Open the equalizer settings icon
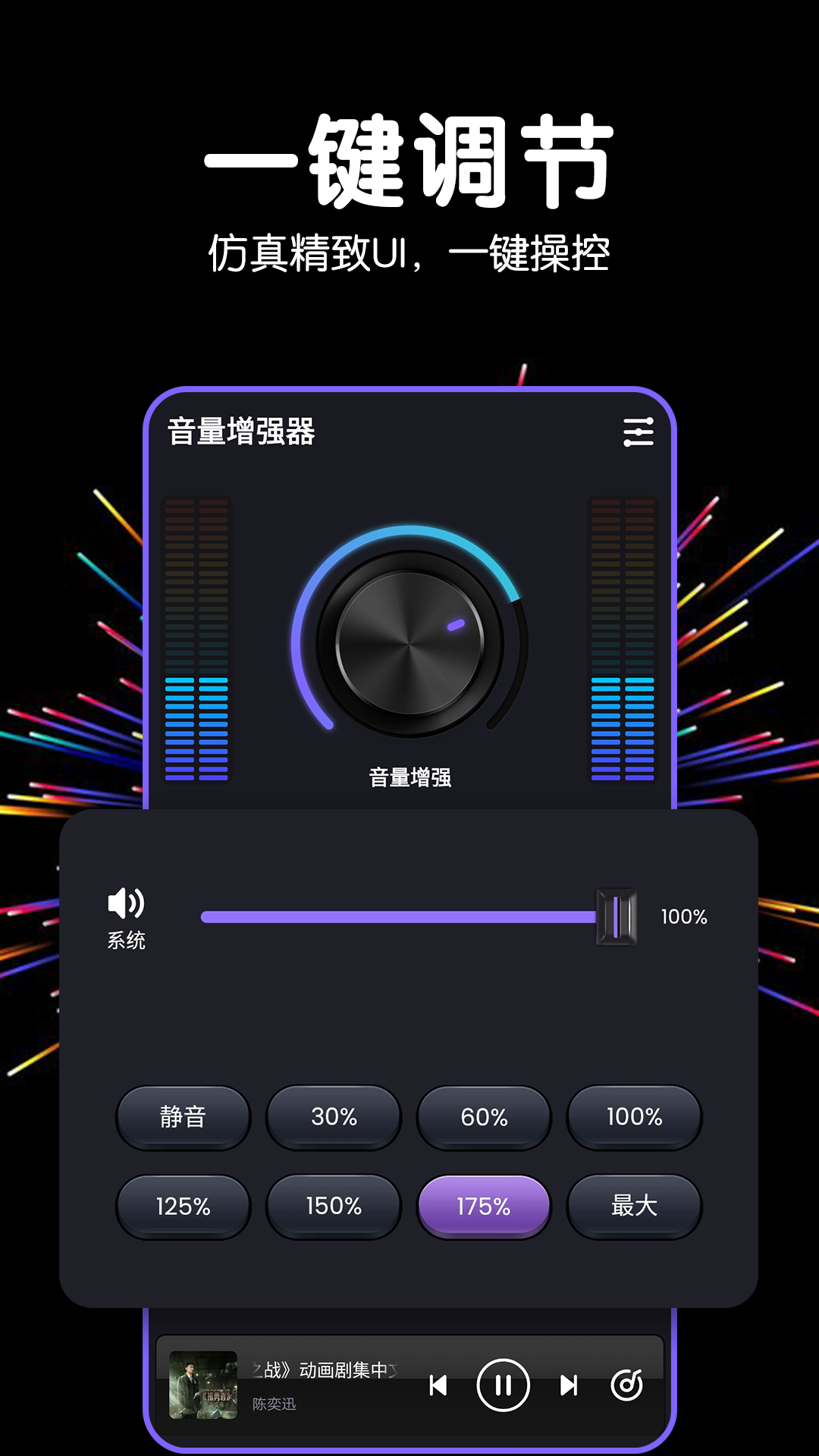 (x=639, y=431)
